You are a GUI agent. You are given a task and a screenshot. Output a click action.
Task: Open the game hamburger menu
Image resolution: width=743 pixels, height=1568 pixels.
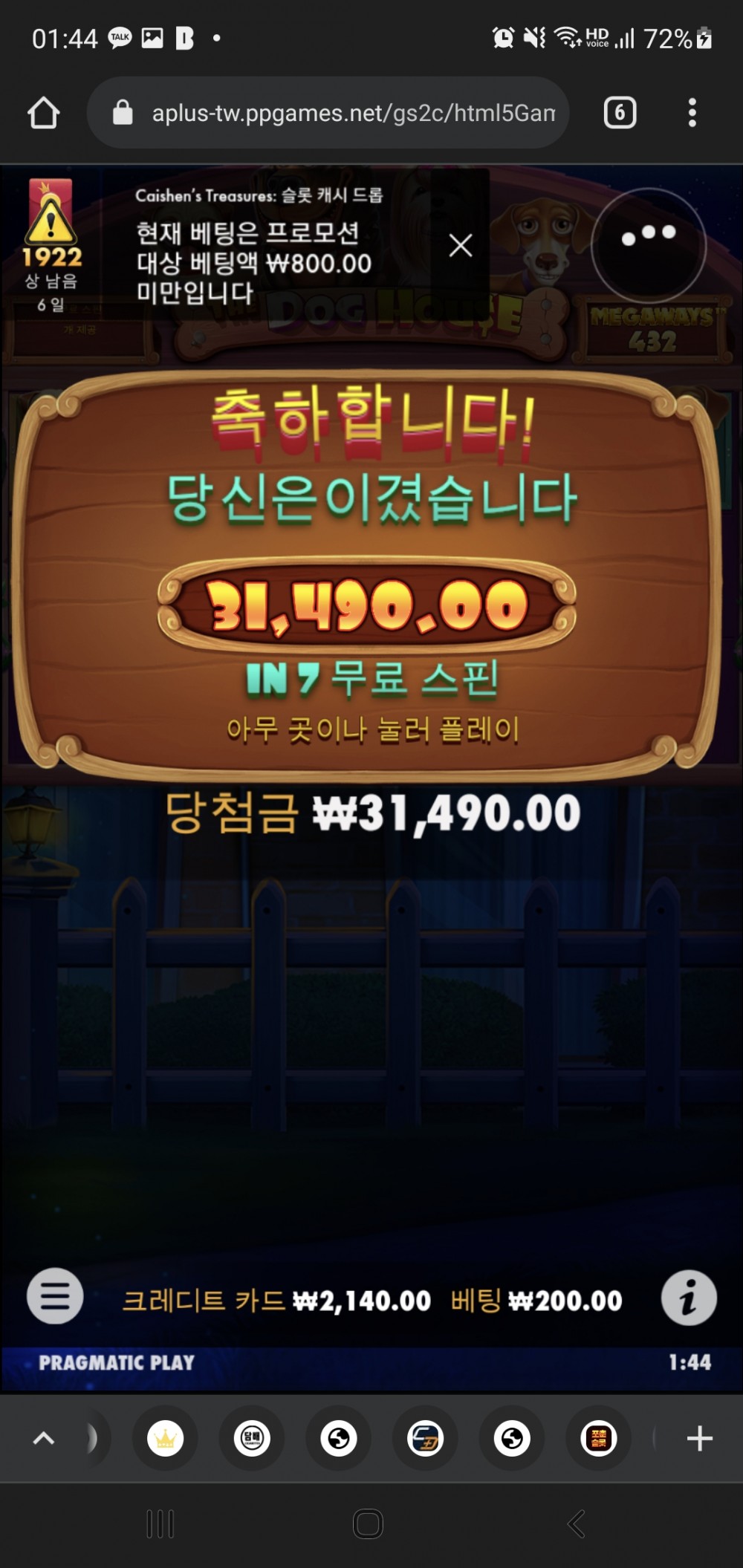pyautogui.click(x=55, y=1296)
